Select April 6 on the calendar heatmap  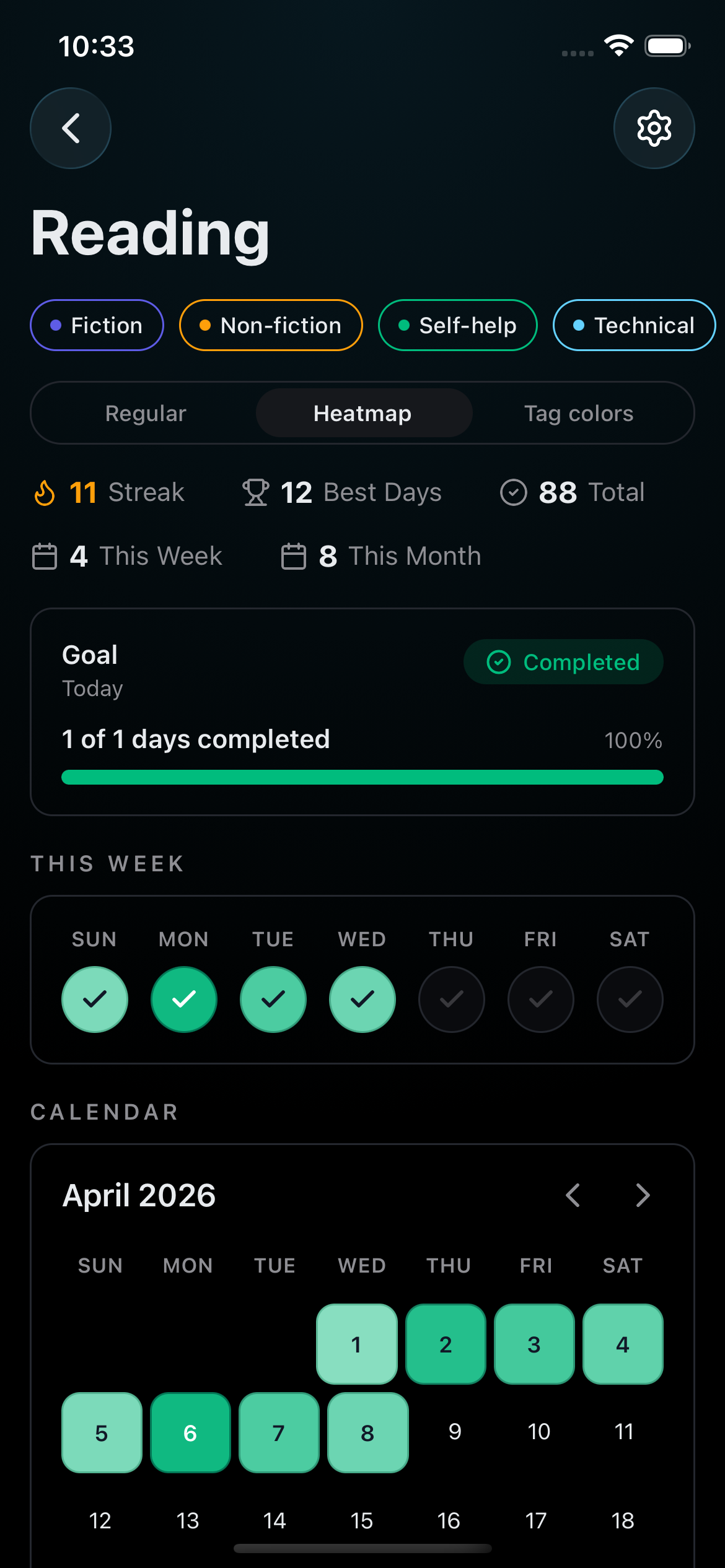(190, 1433)
